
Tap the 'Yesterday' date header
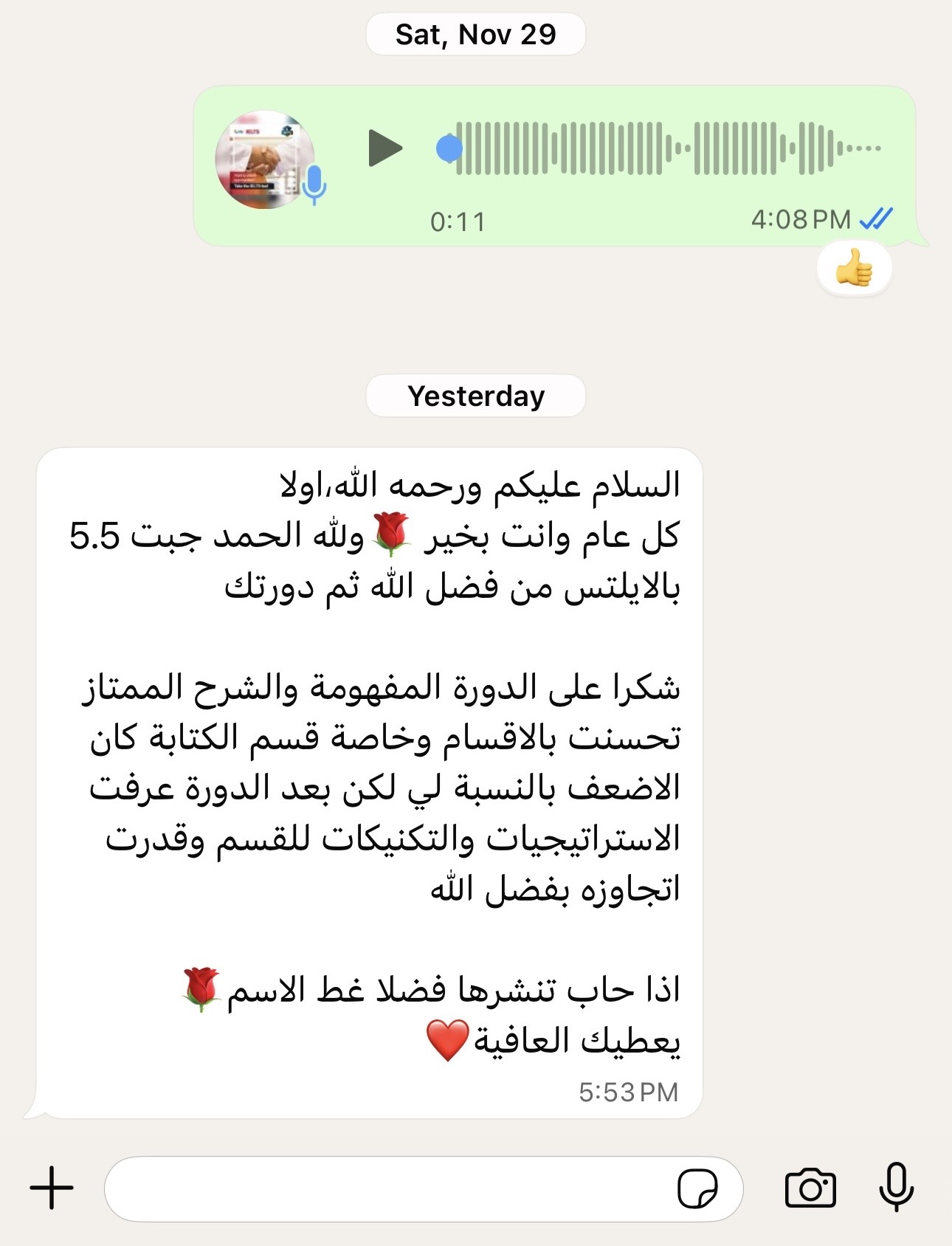475,396
